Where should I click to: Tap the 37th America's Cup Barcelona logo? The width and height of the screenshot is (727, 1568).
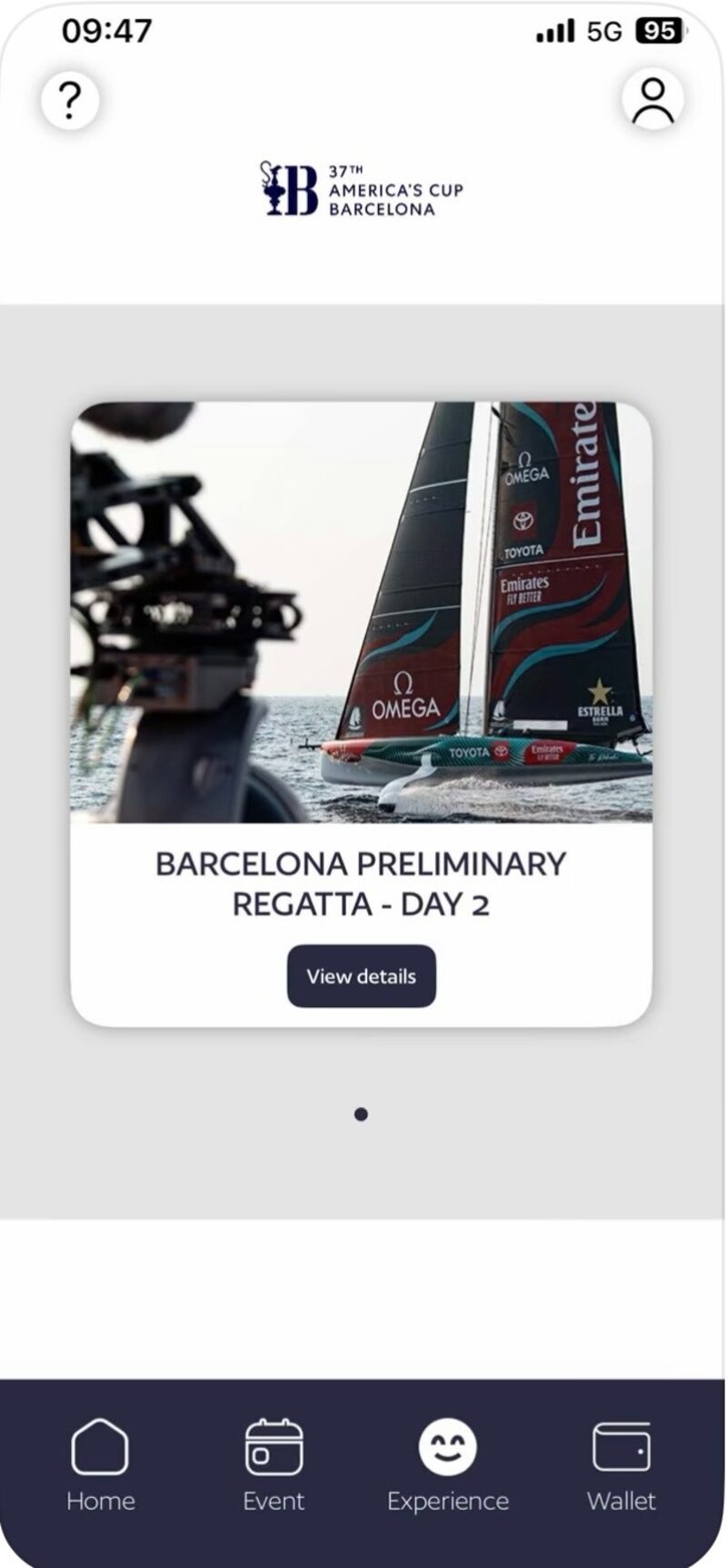point(362,189)
